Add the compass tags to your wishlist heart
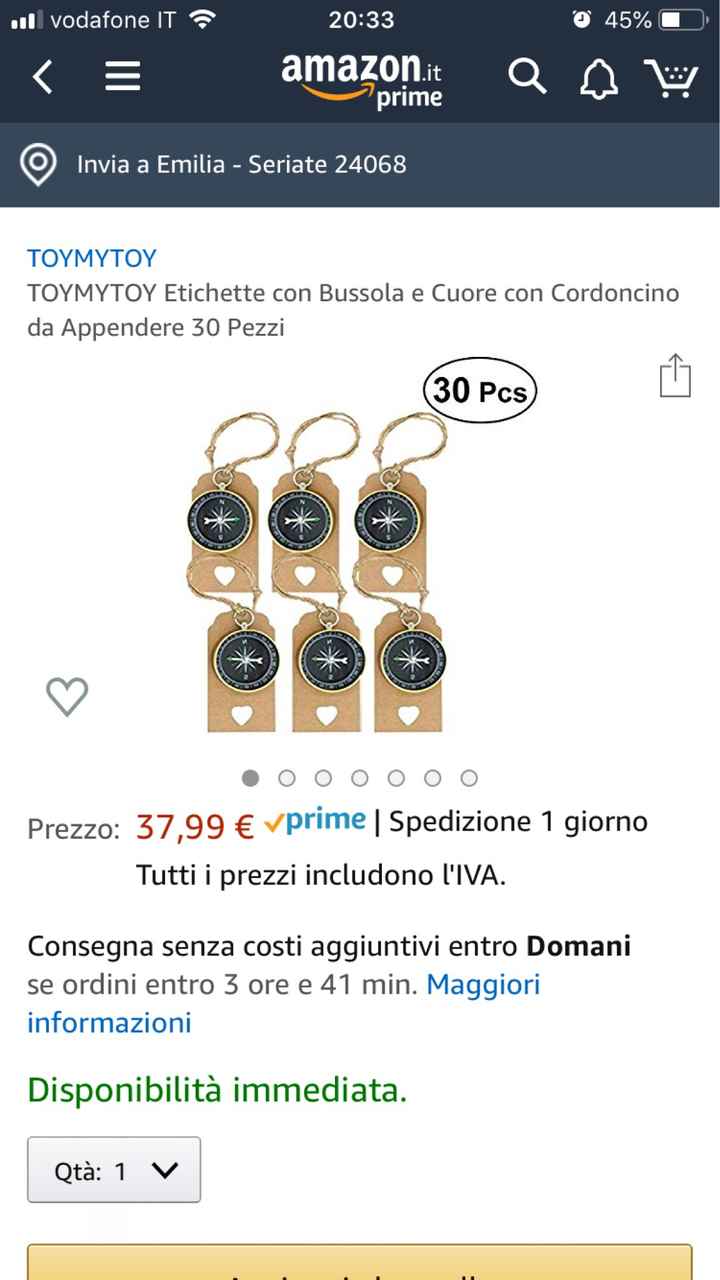 tap(66, 697)
